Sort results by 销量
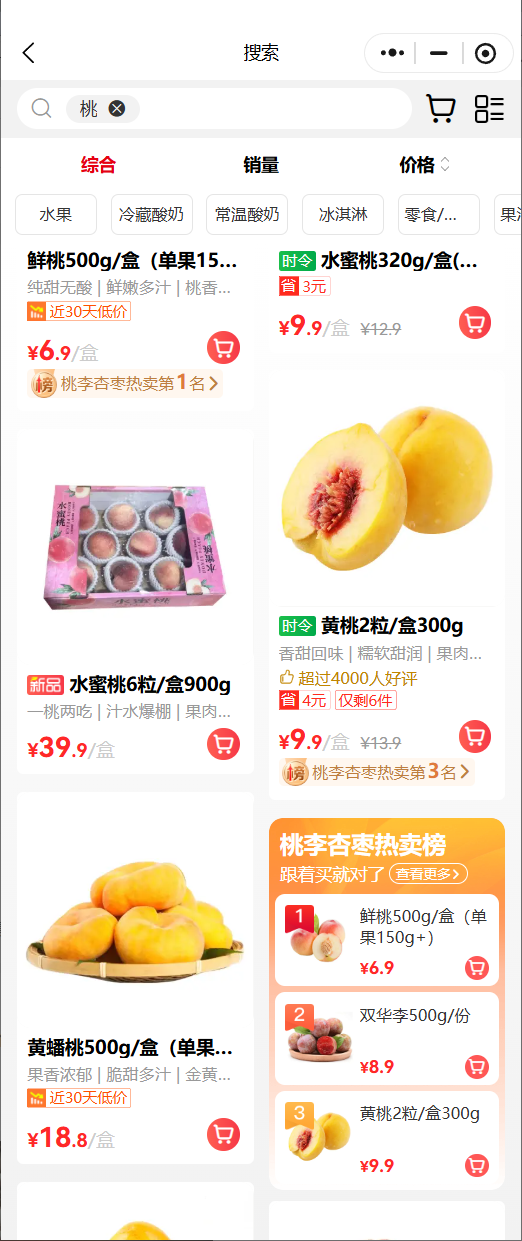522x1241 pixels. click(261, 165)
